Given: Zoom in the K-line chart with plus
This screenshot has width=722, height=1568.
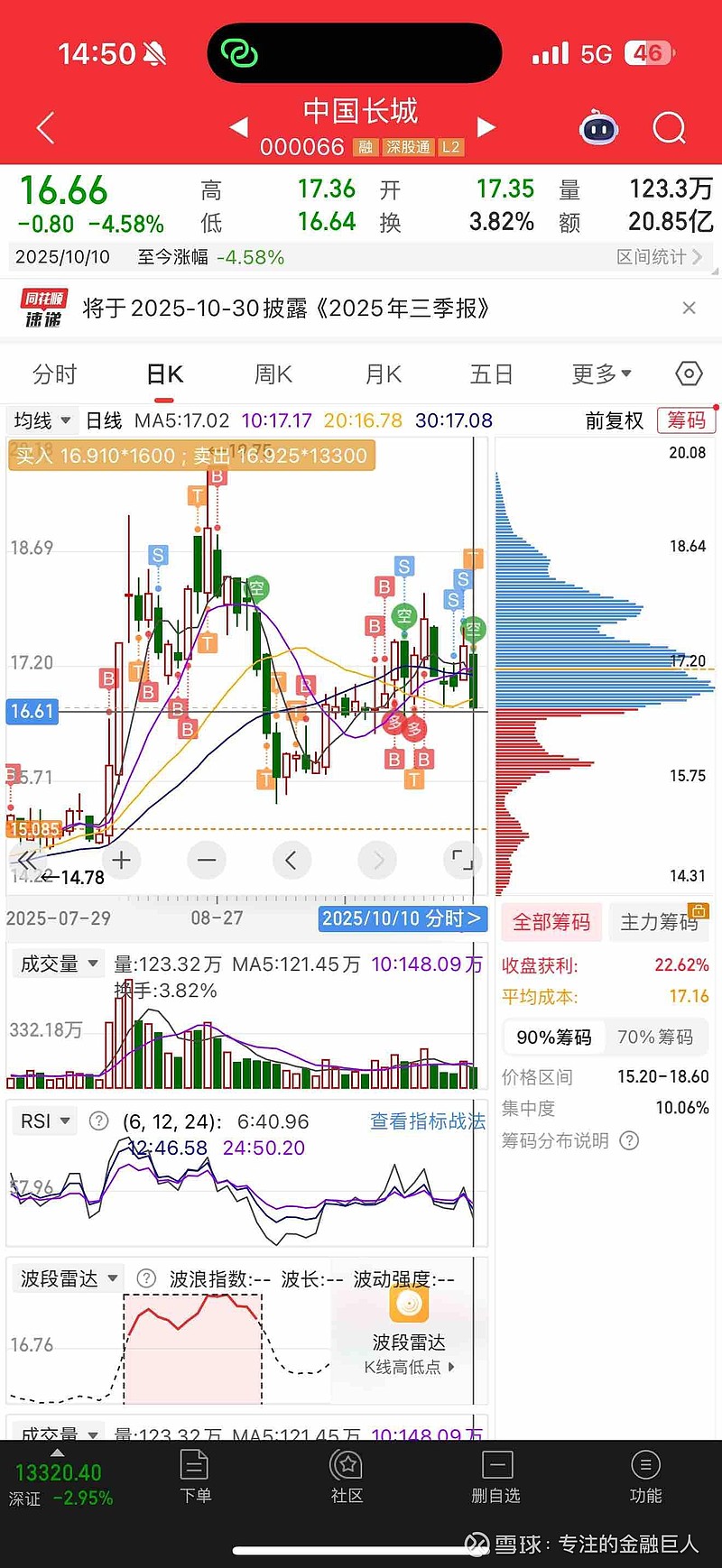Looking at the screenshot, I should pos(122,861).
